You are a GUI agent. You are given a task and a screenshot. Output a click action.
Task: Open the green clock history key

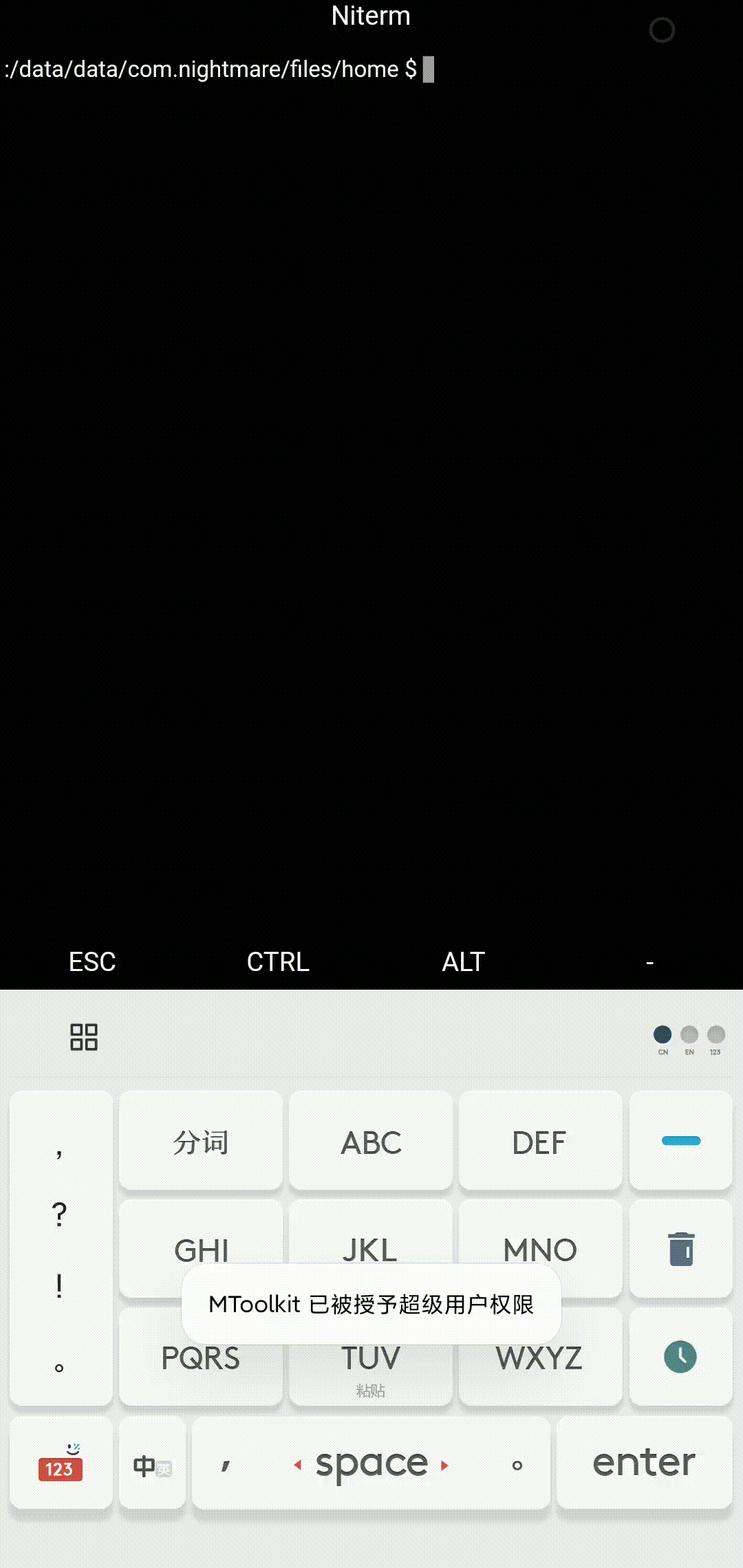pos(681,1356)
